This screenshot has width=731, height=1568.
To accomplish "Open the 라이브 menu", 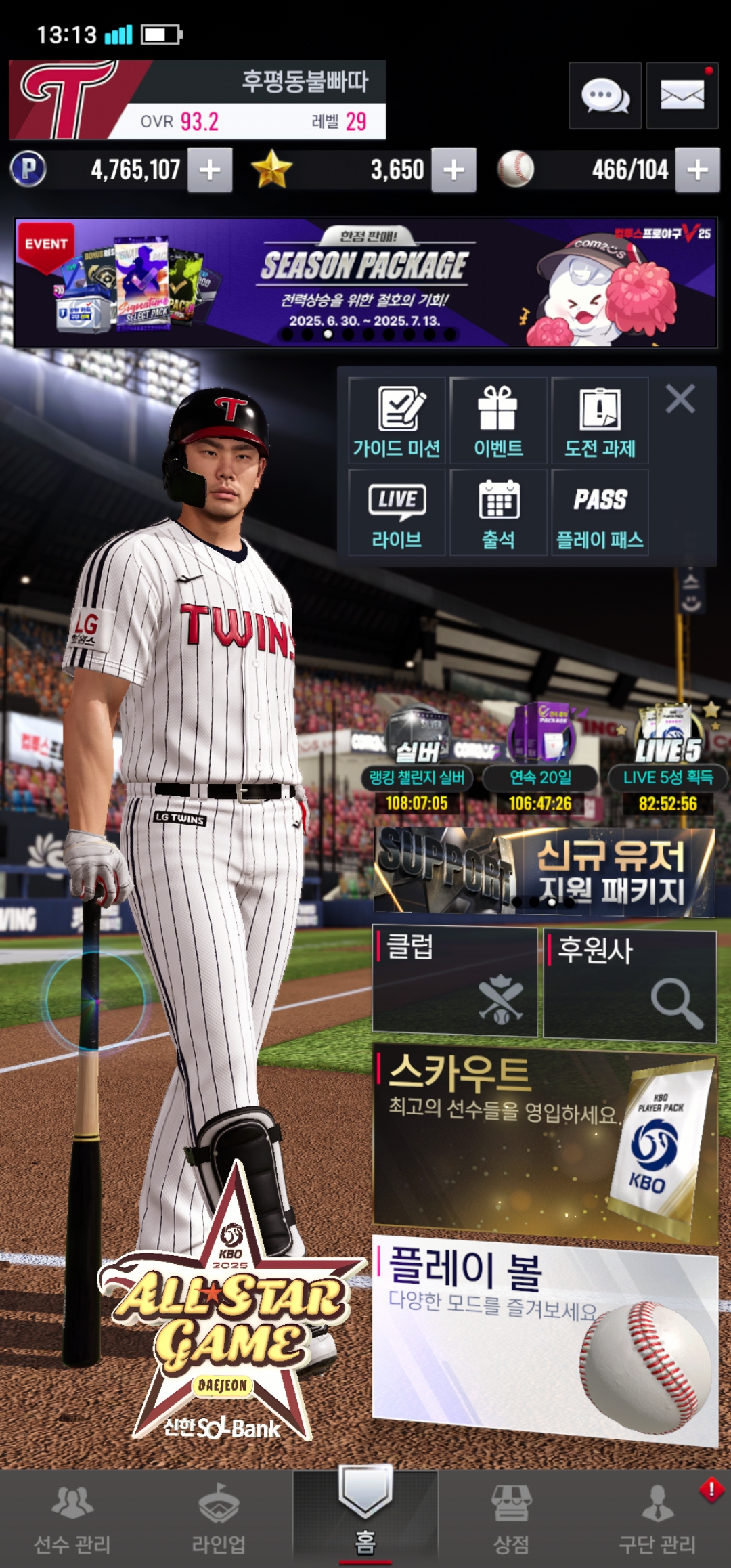I will (397, 513).
